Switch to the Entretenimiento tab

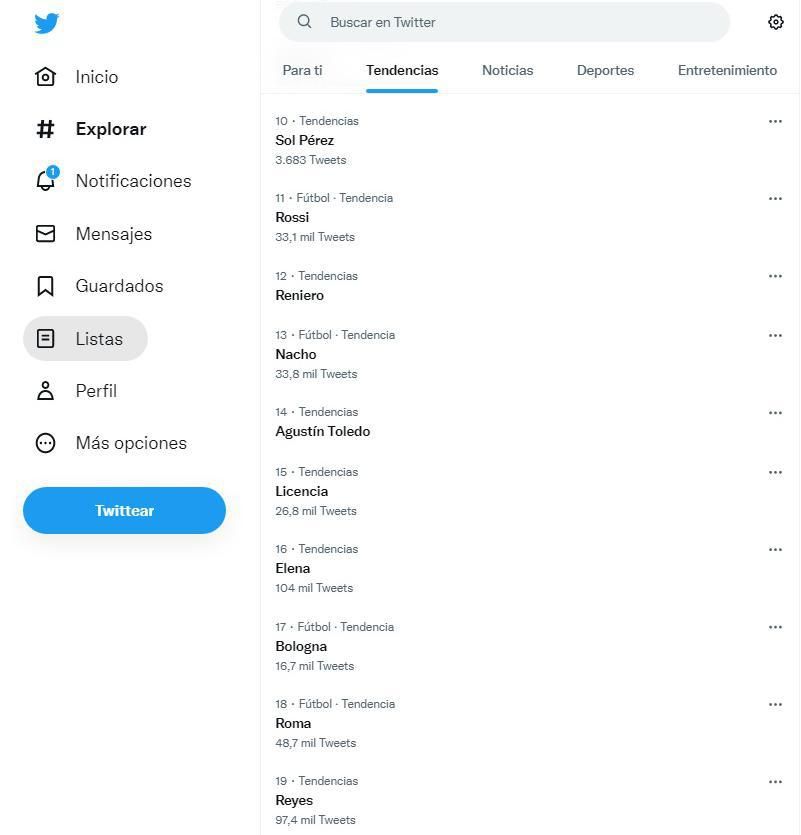point(727,70)
